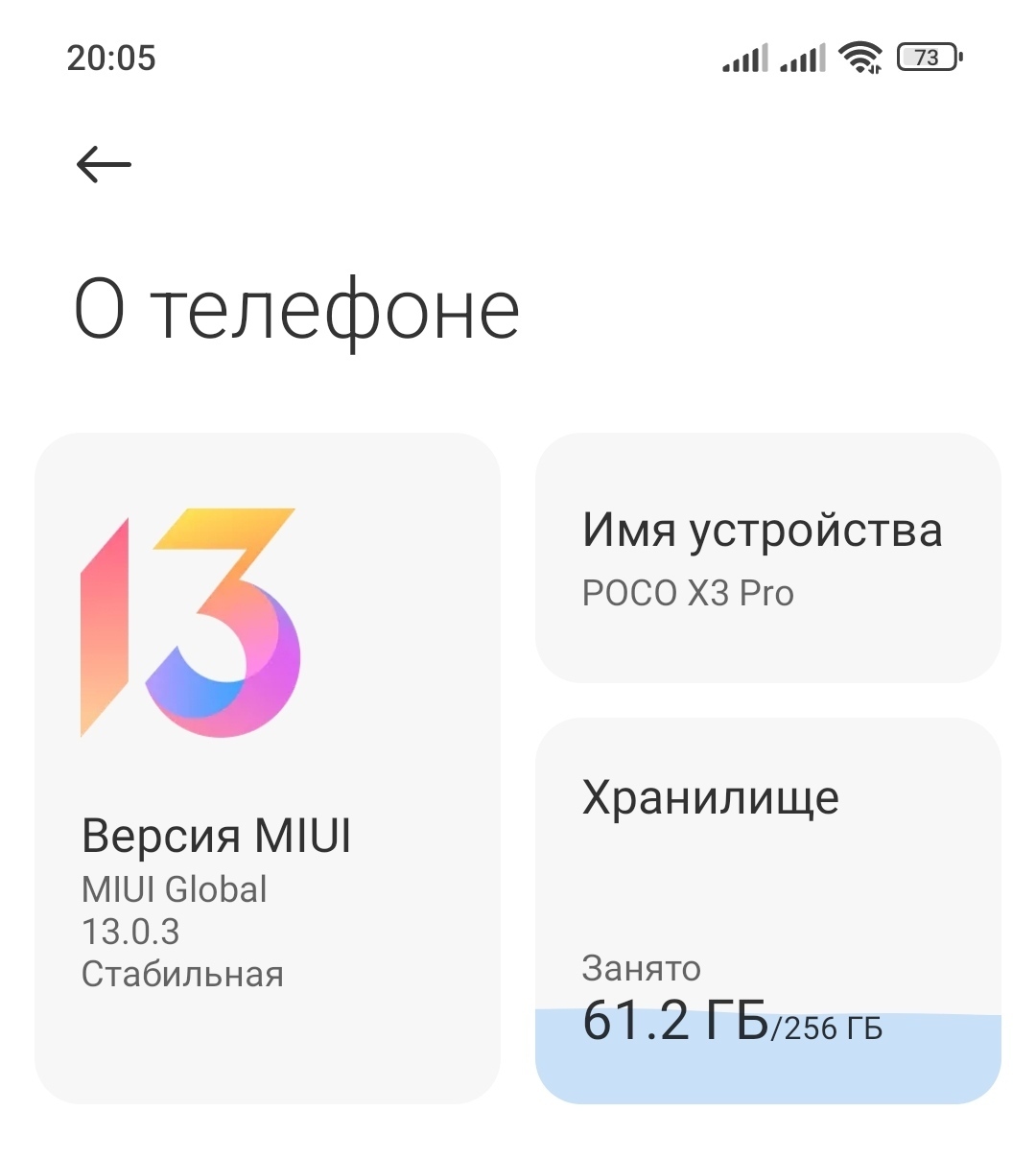
Task: Open the Хранилище storage card
Action: point(767,910)
